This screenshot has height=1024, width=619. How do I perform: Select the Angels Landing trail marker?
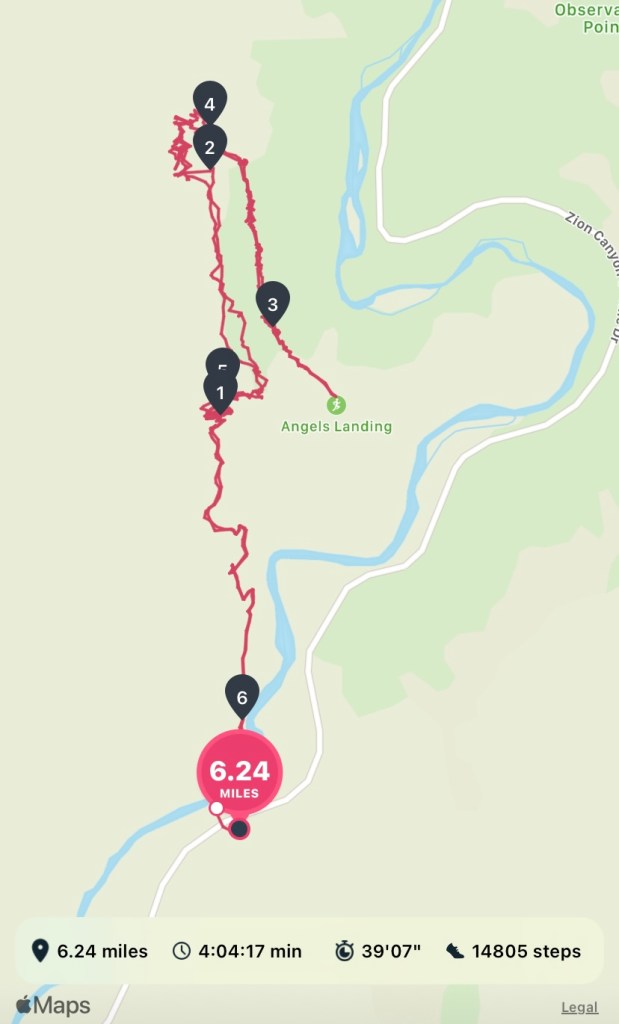(336, 405)
